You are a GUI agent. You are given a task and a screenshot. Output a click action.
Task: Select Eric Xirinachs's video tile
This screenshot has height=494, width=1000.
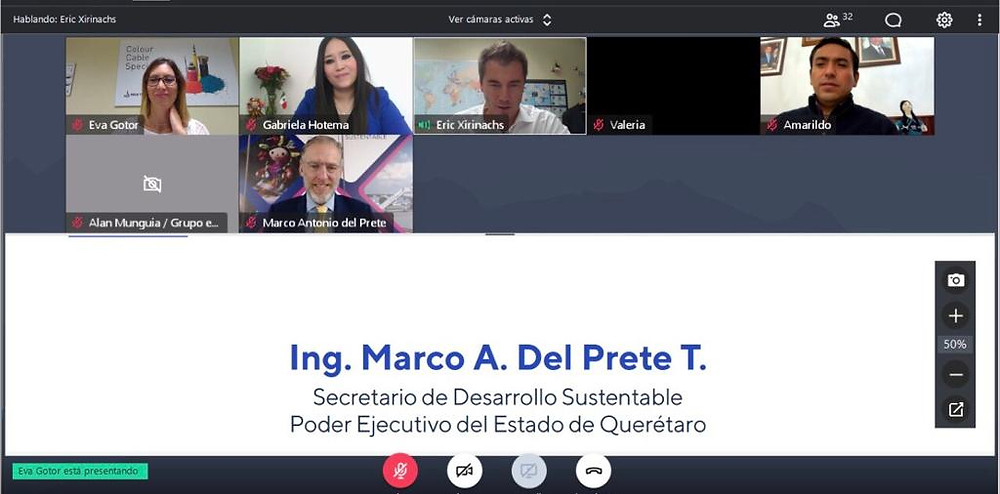(x=499, y=85)
